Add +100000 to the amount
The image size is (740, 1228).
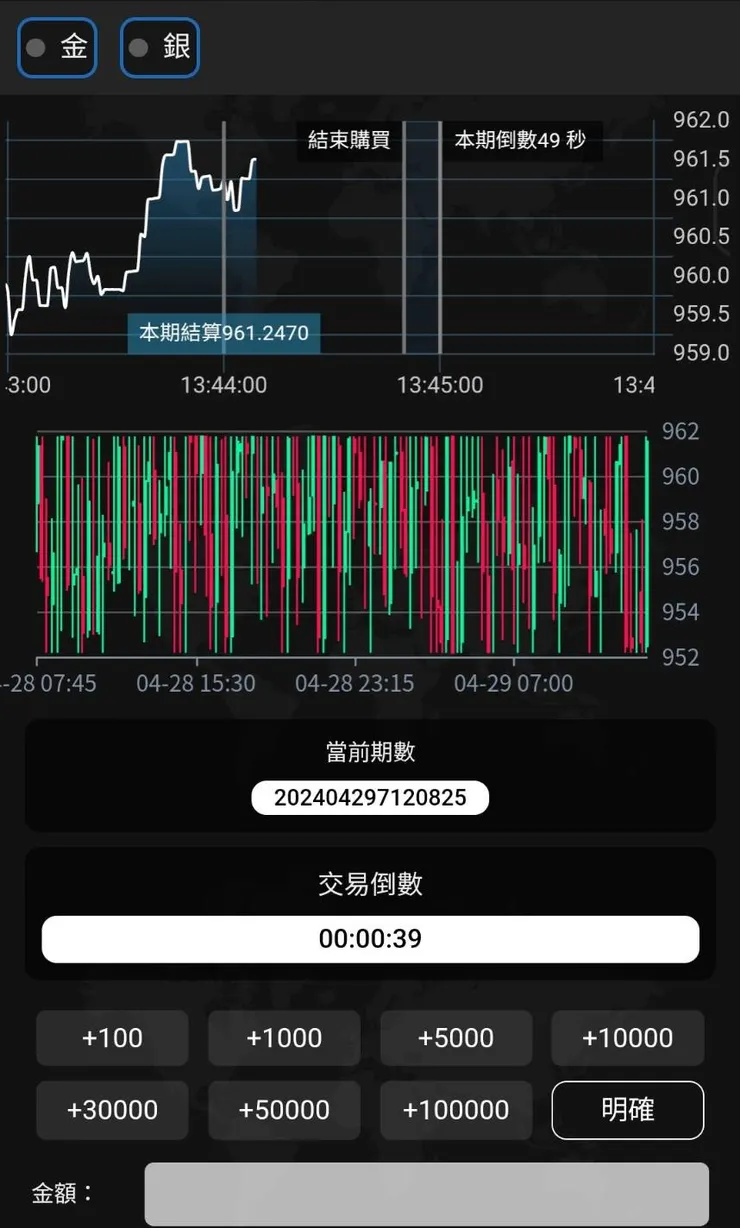(456, 1110)
